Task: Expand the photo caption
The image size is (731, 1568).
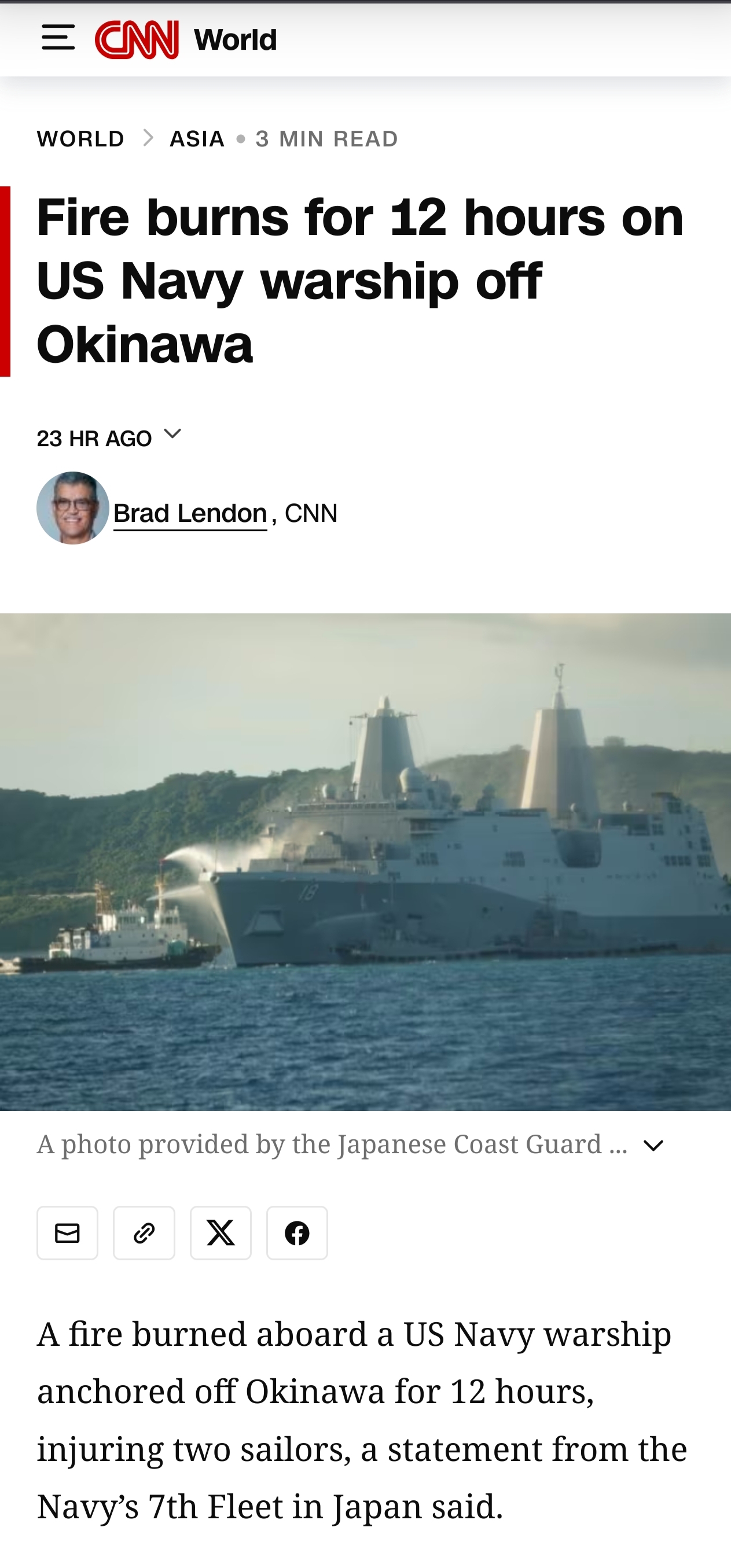Action: tap(653, 1146)
